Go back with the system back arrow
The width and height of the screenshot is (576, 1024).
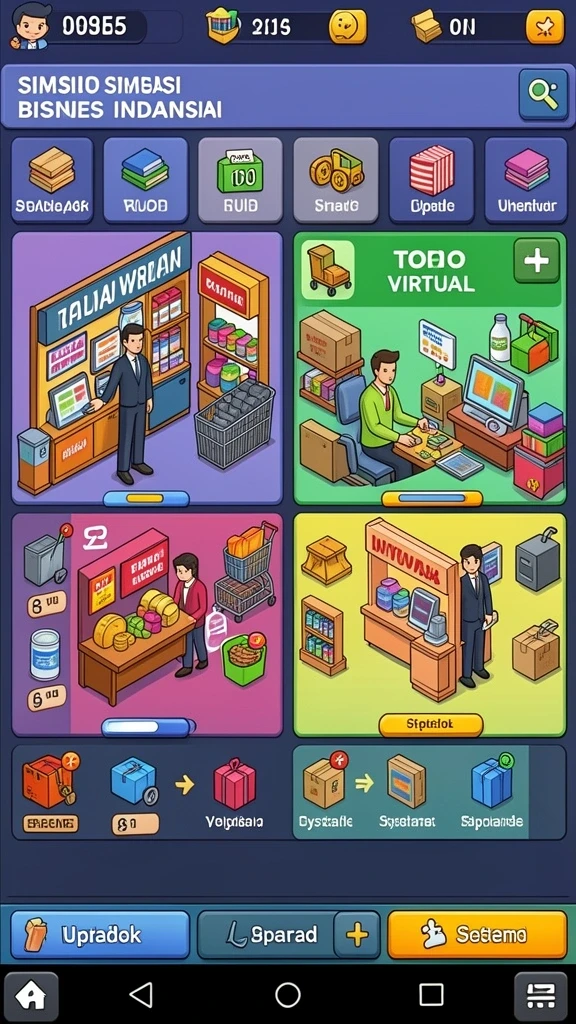(140, 995)
